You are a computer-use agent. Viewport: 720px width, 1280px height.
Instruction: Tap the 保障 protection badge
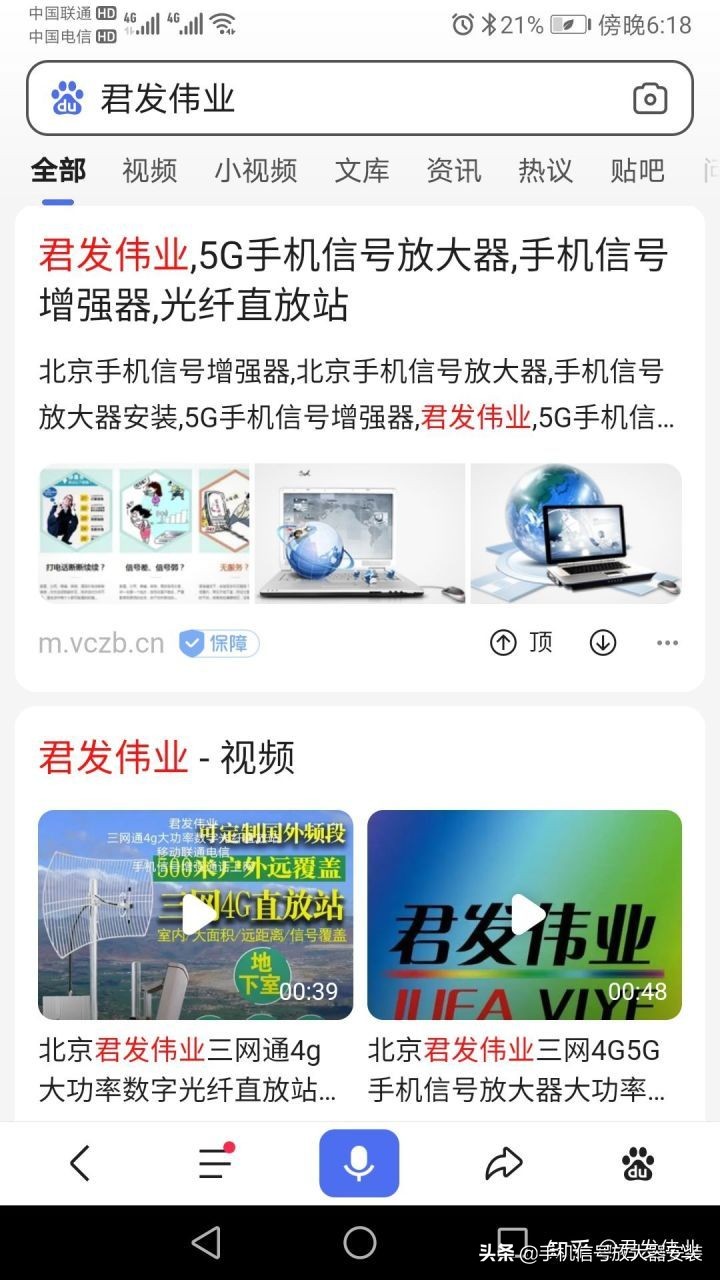[x=215, y=644]
